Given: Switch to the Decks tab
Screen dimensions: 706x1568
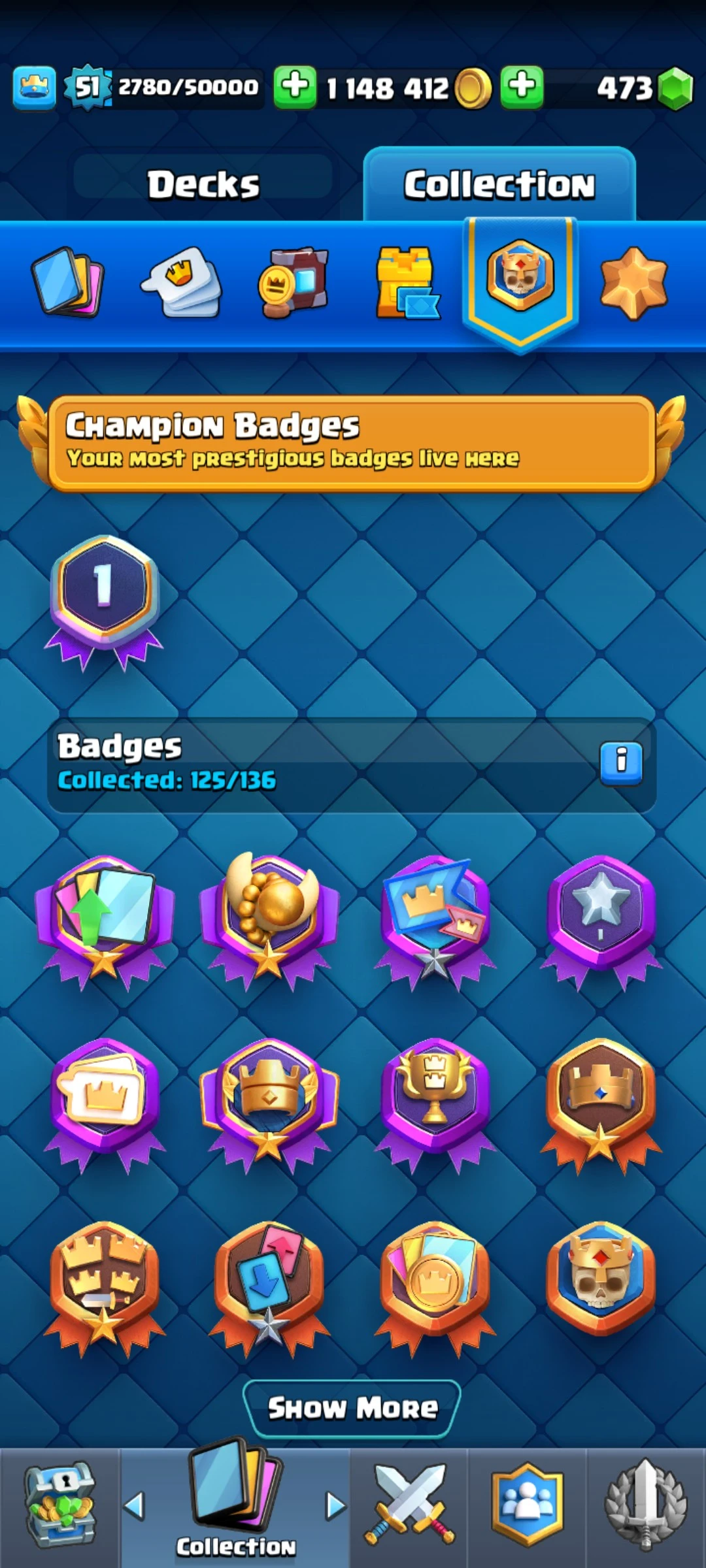Looking at the screenshot, I should tap(203, 184).
